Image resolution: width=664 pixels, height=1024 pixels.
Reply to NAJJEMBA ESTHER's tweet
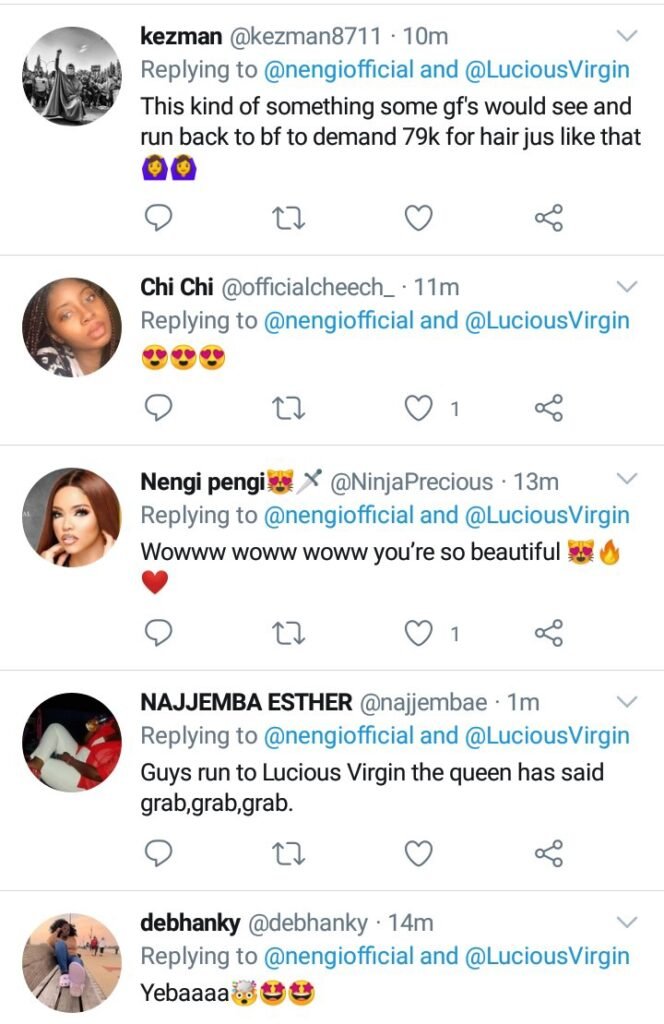[160, 853]
